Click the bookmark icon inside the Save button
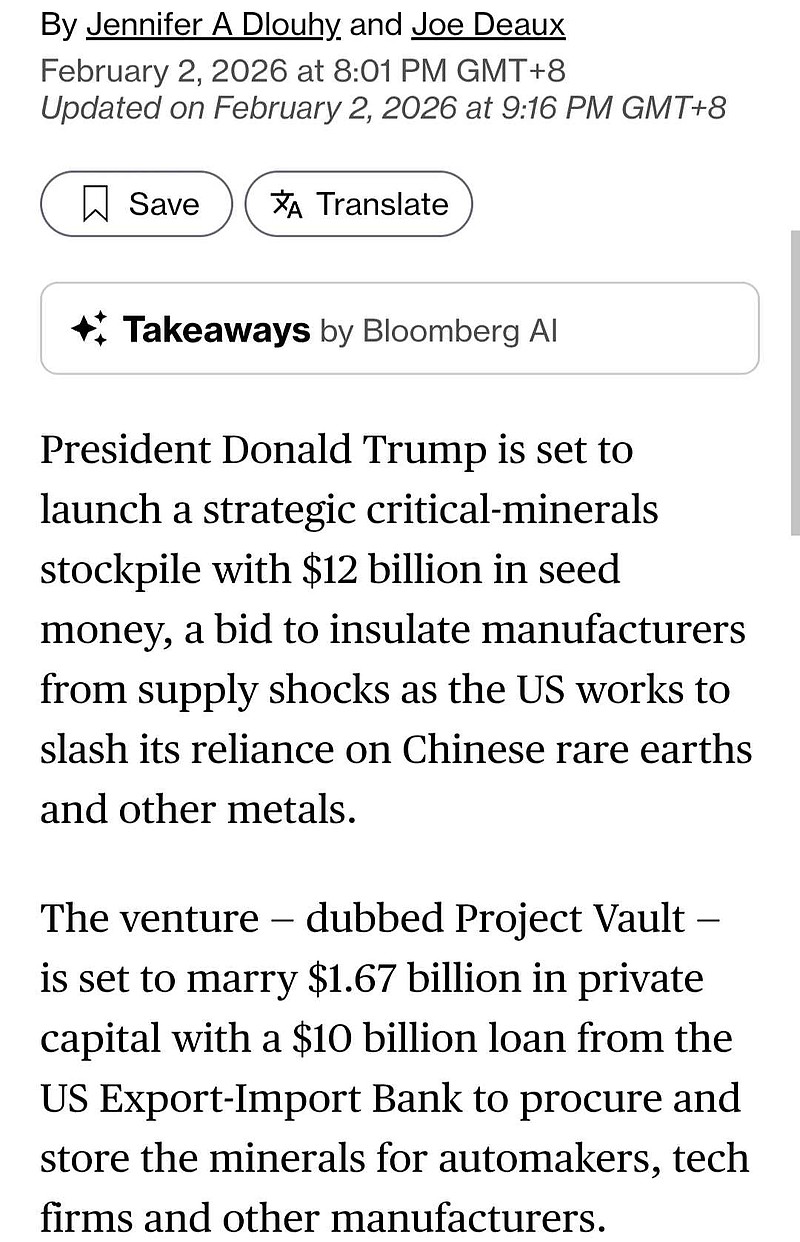Image resolution: width=800 pixels, height=1242 pixels. click(96, 203)
